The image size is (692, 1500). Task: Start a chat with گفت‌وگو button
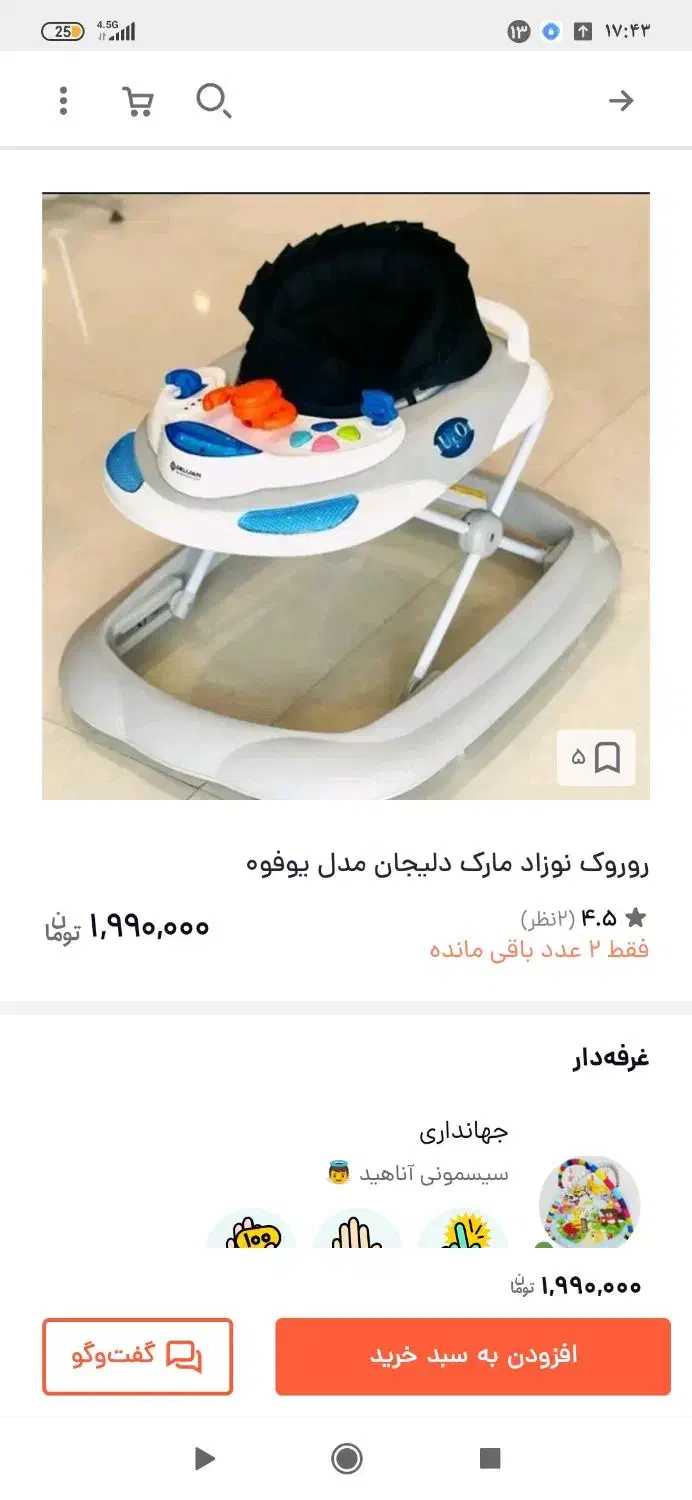pos(137,1356)
